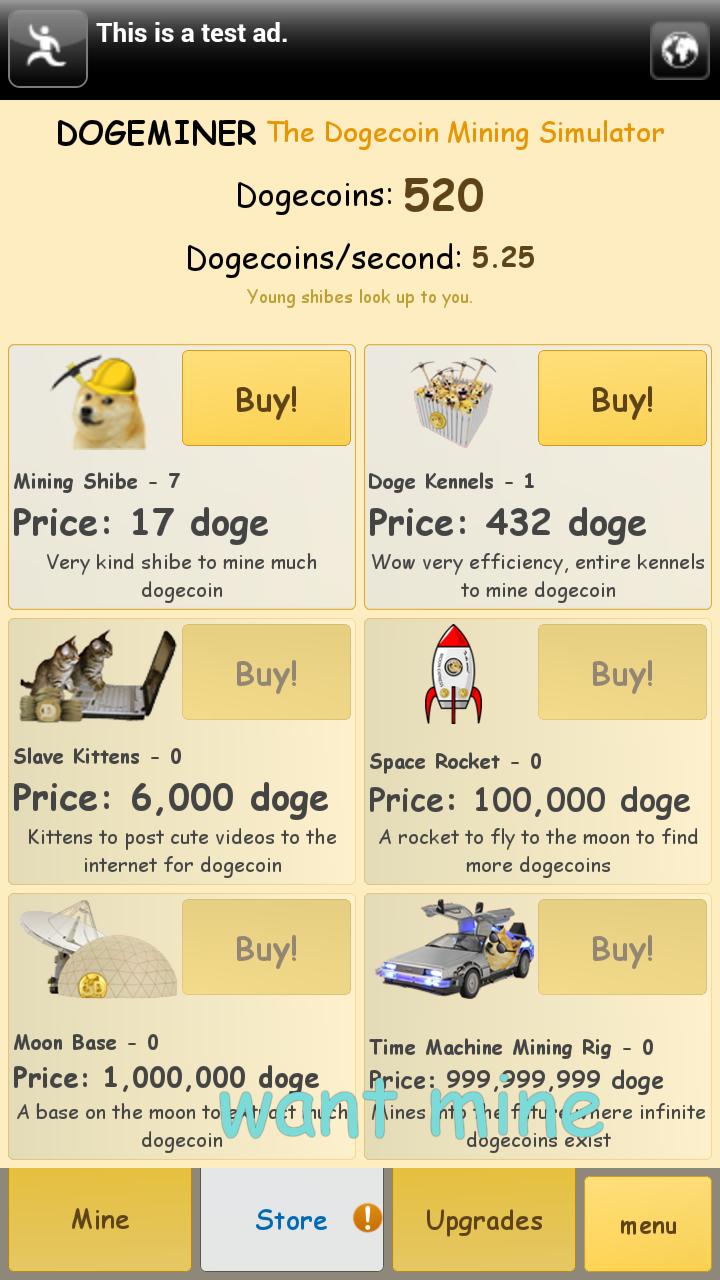Click the Doge Kennels icon

pyautogui.click(x=453, y=400)
